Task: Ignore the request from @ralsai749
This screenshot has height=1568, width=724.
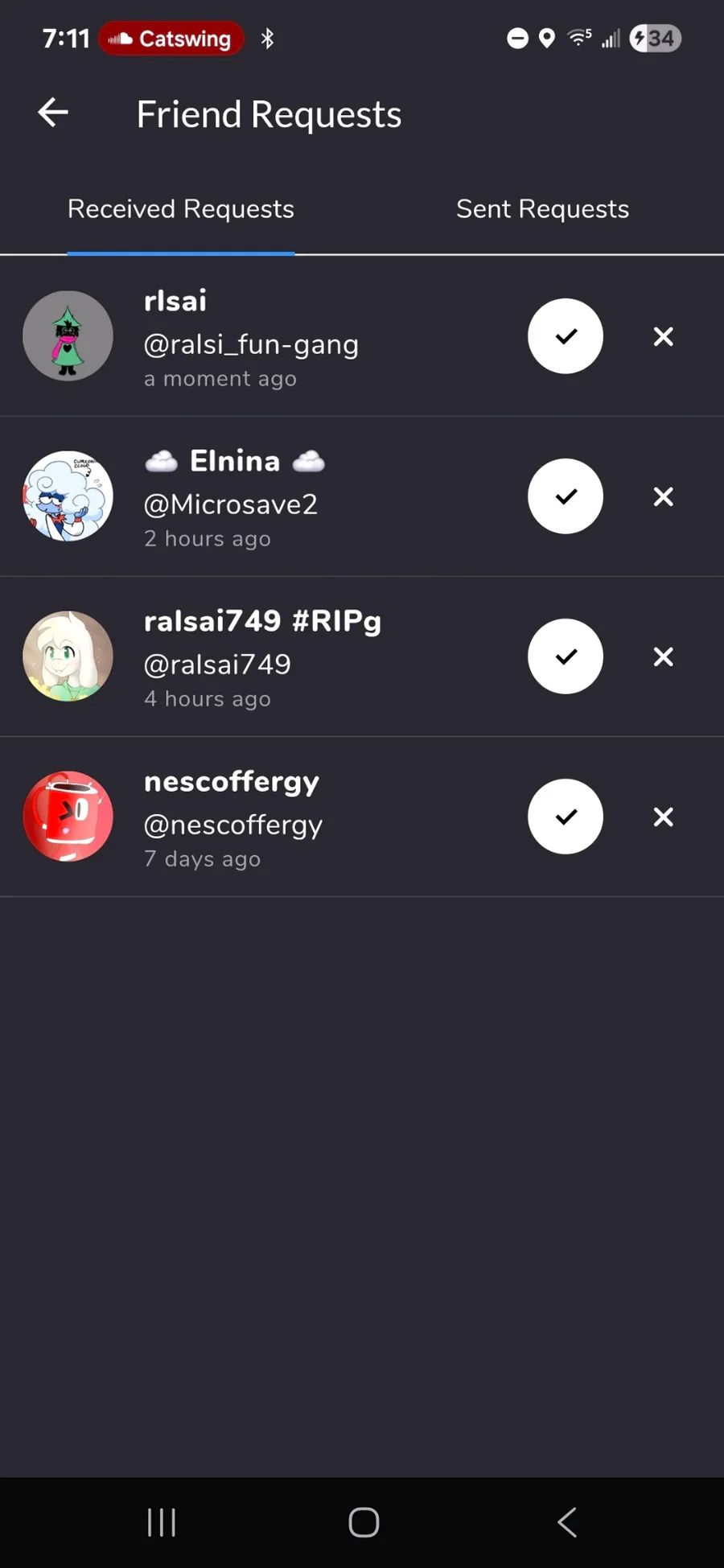Action: [664, 656]
